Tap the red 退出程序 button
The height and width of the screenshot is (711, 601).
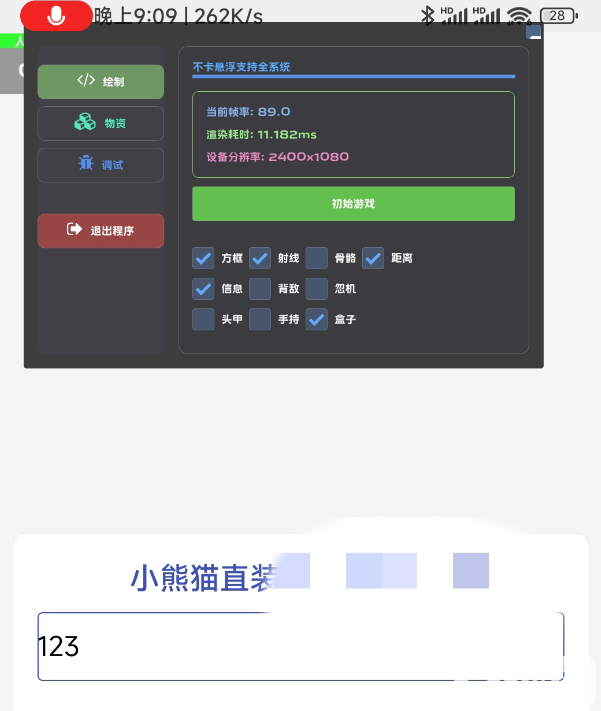[x=100, y=230]
